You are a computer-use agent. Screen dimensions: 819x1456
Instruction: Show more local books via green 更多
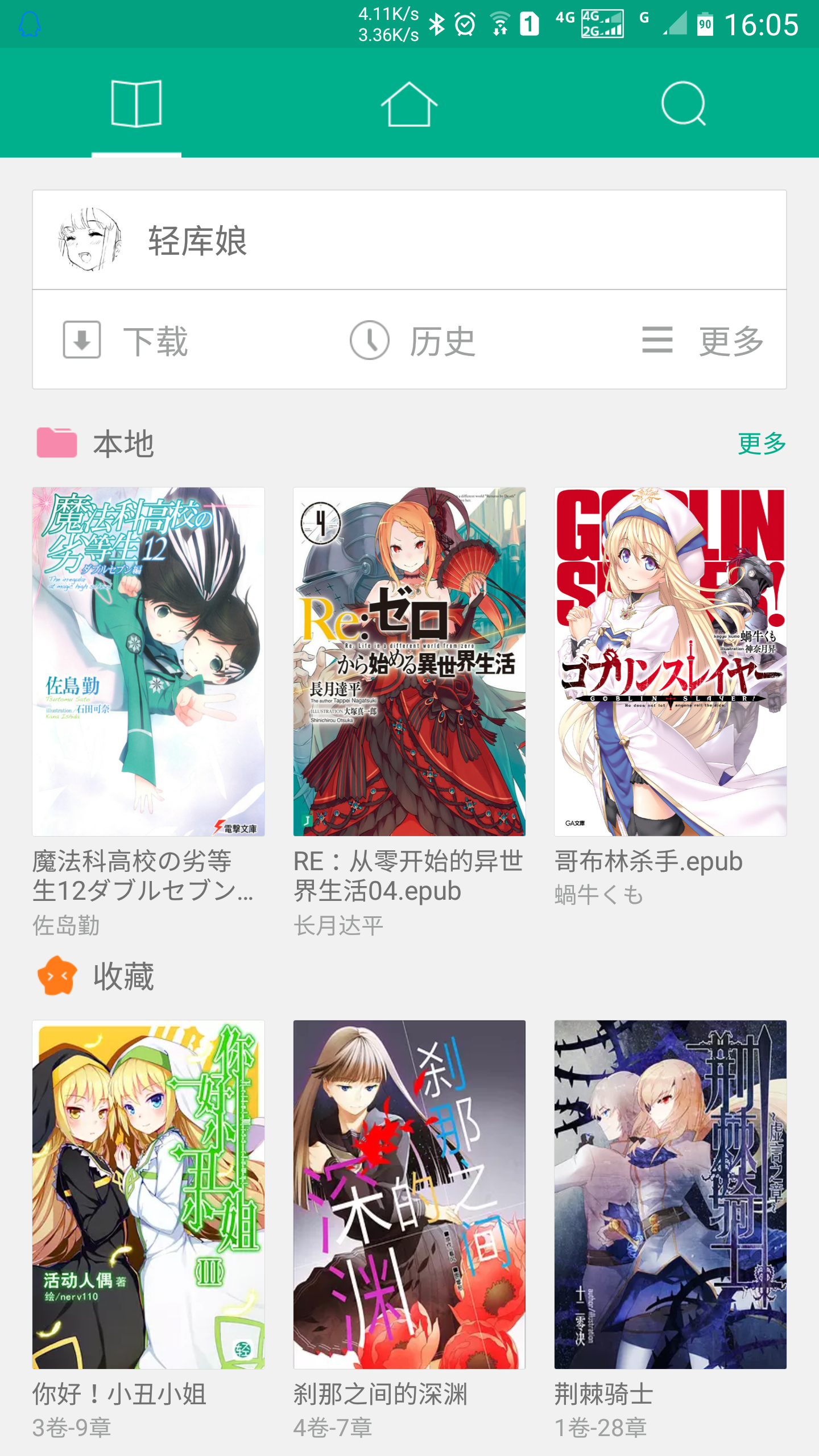point(761,443)
